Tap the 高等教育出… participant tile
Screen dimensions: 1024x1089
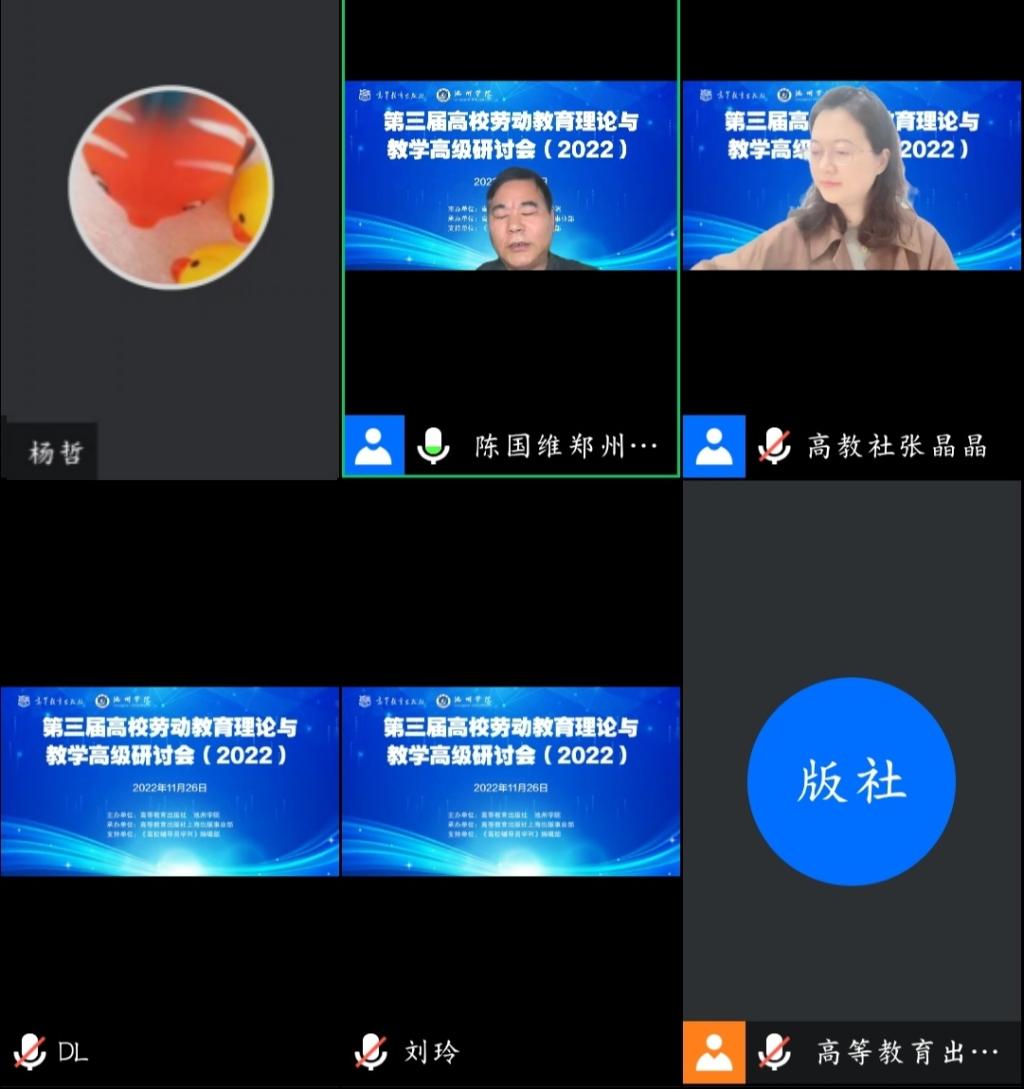[853, 782]
